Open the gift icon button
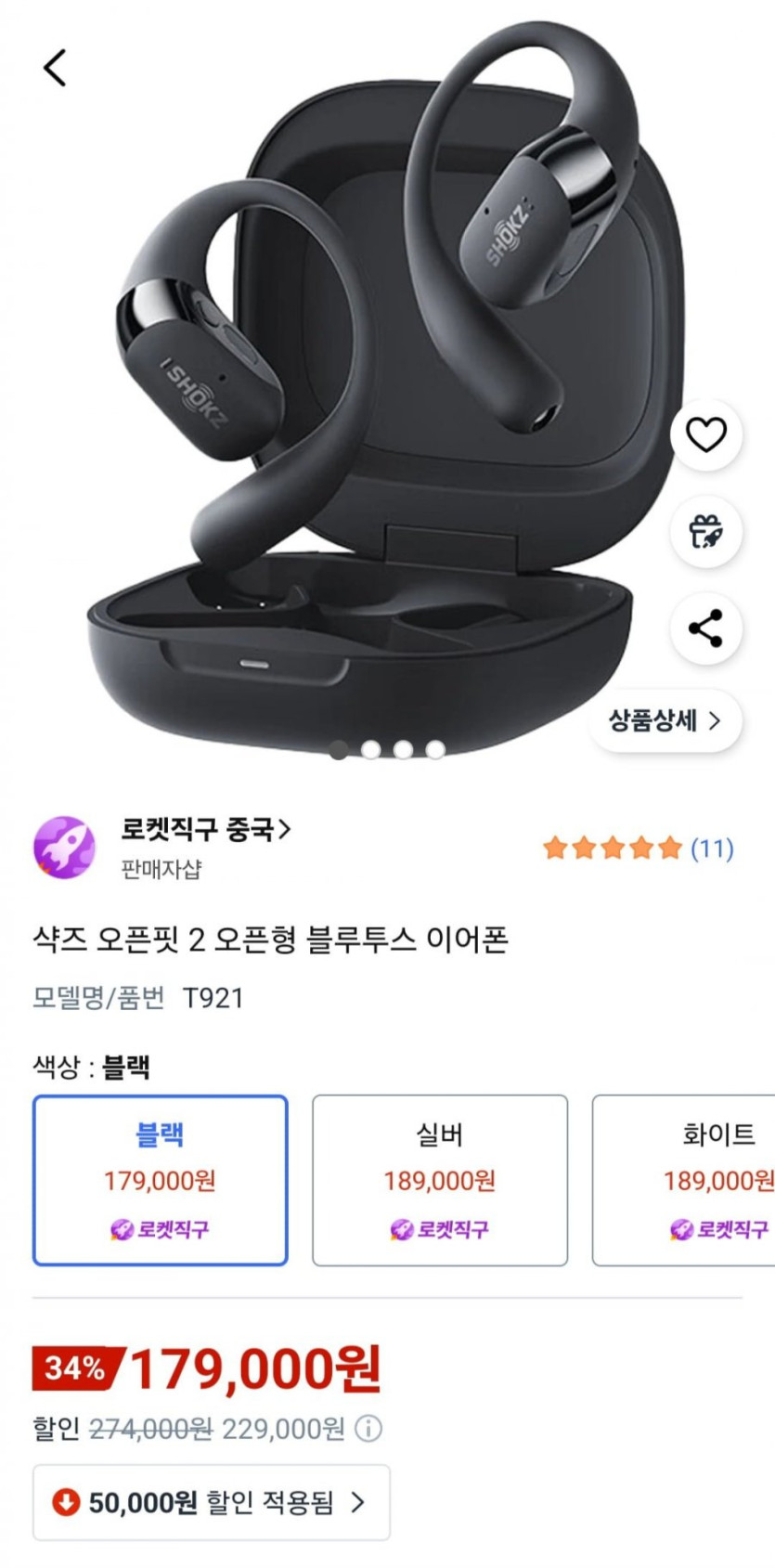Screen dimensions: 775x1568 click(705, 532)
